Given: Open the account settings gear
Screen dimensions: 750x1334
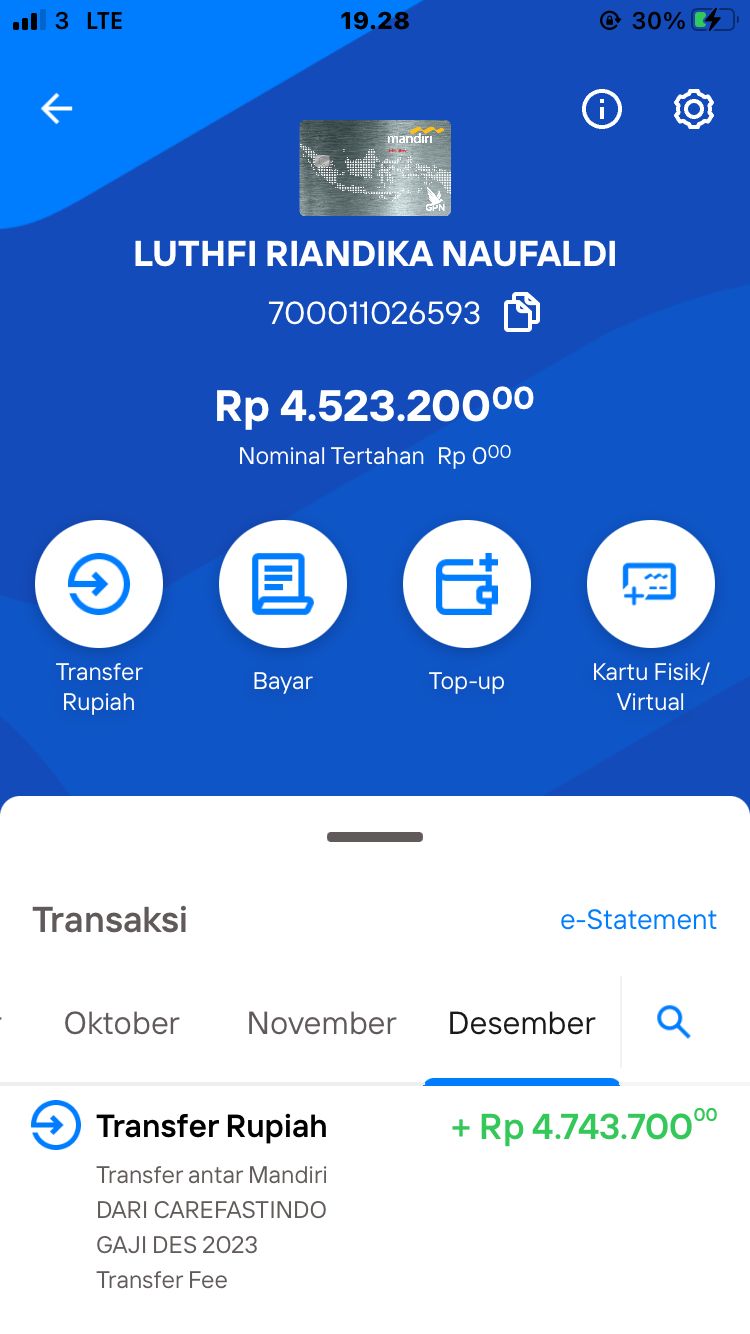Looking at the screenshot, I should (x=693, y=109).
